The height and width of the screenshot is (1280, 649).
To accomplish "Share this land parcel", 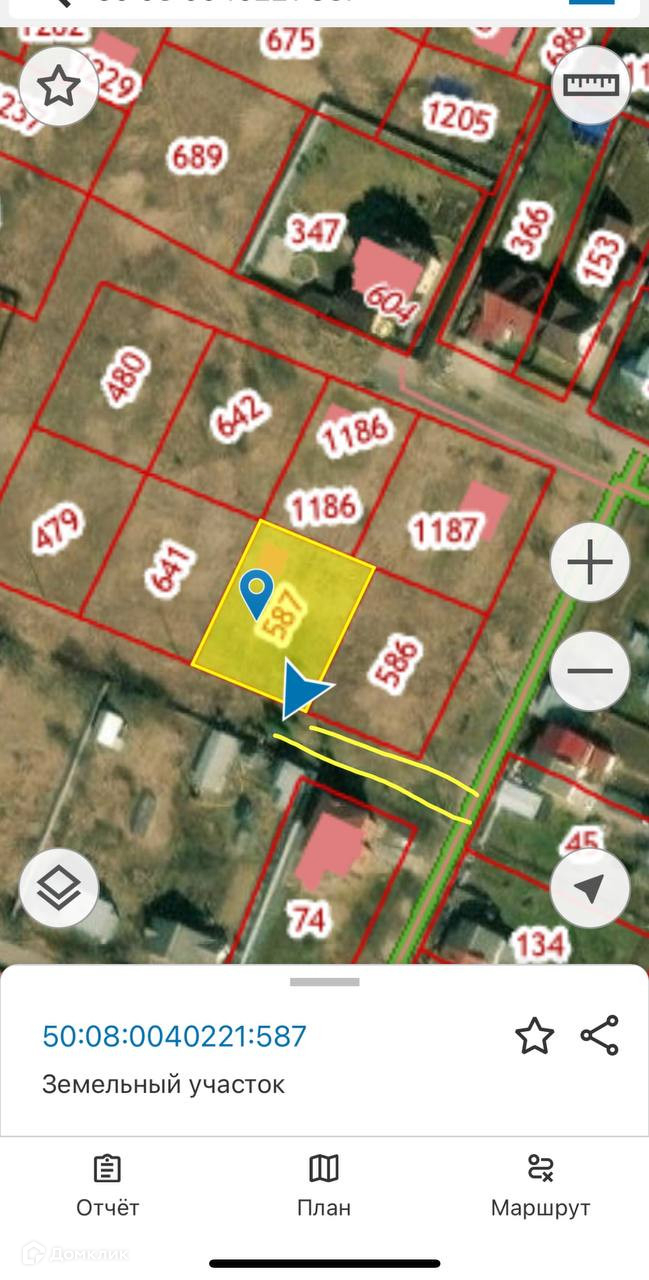I will click(x=599, y=1036).
